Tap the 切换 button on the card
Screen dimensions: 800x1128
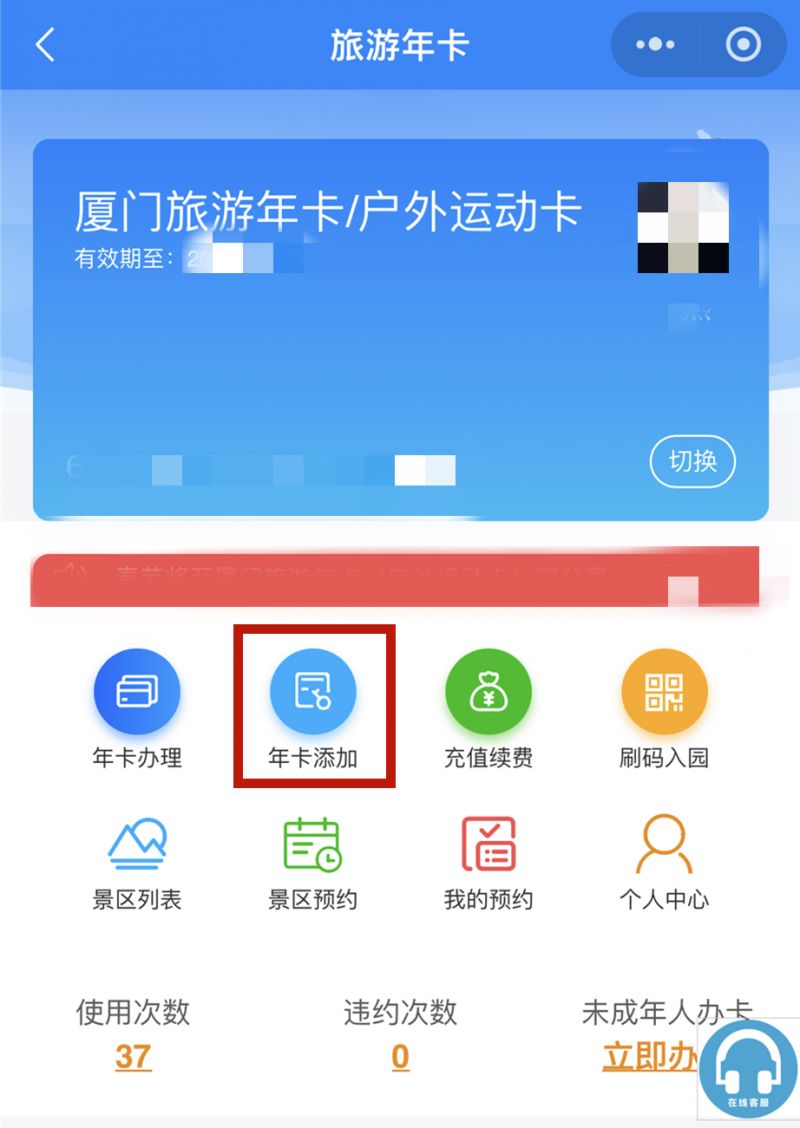coord(693,461)
